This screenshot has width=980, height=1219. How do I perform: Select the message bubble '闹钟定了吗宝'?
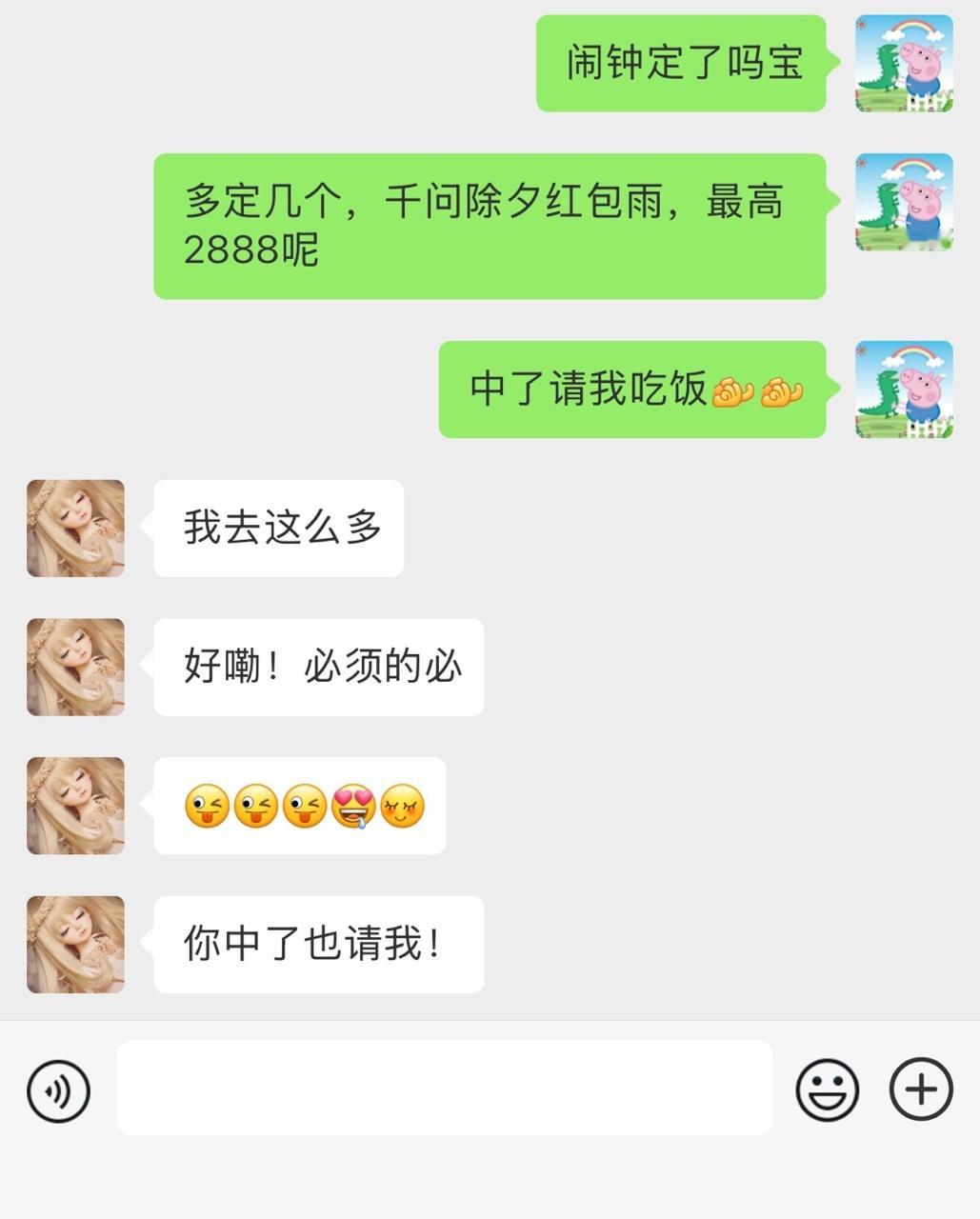click(679, 64)
